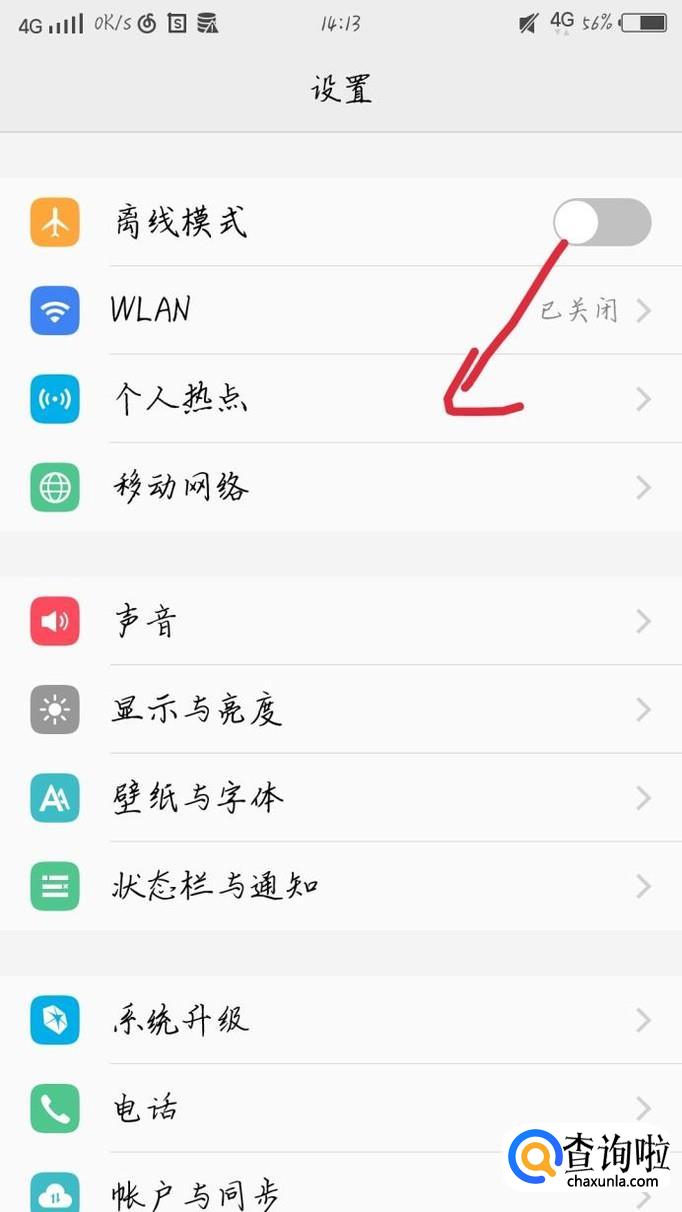Open 声音 settings

pos(341,621)
